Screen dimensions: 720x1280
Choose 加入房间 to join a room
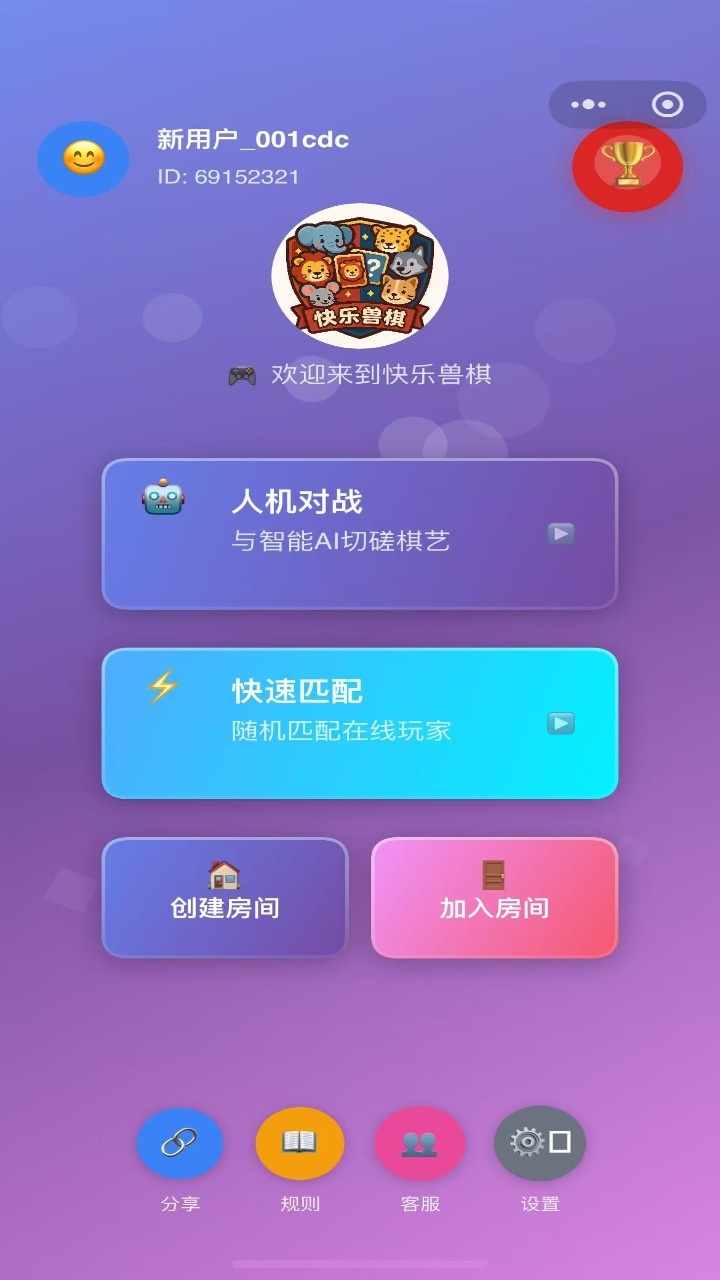[x=494, y=897]
